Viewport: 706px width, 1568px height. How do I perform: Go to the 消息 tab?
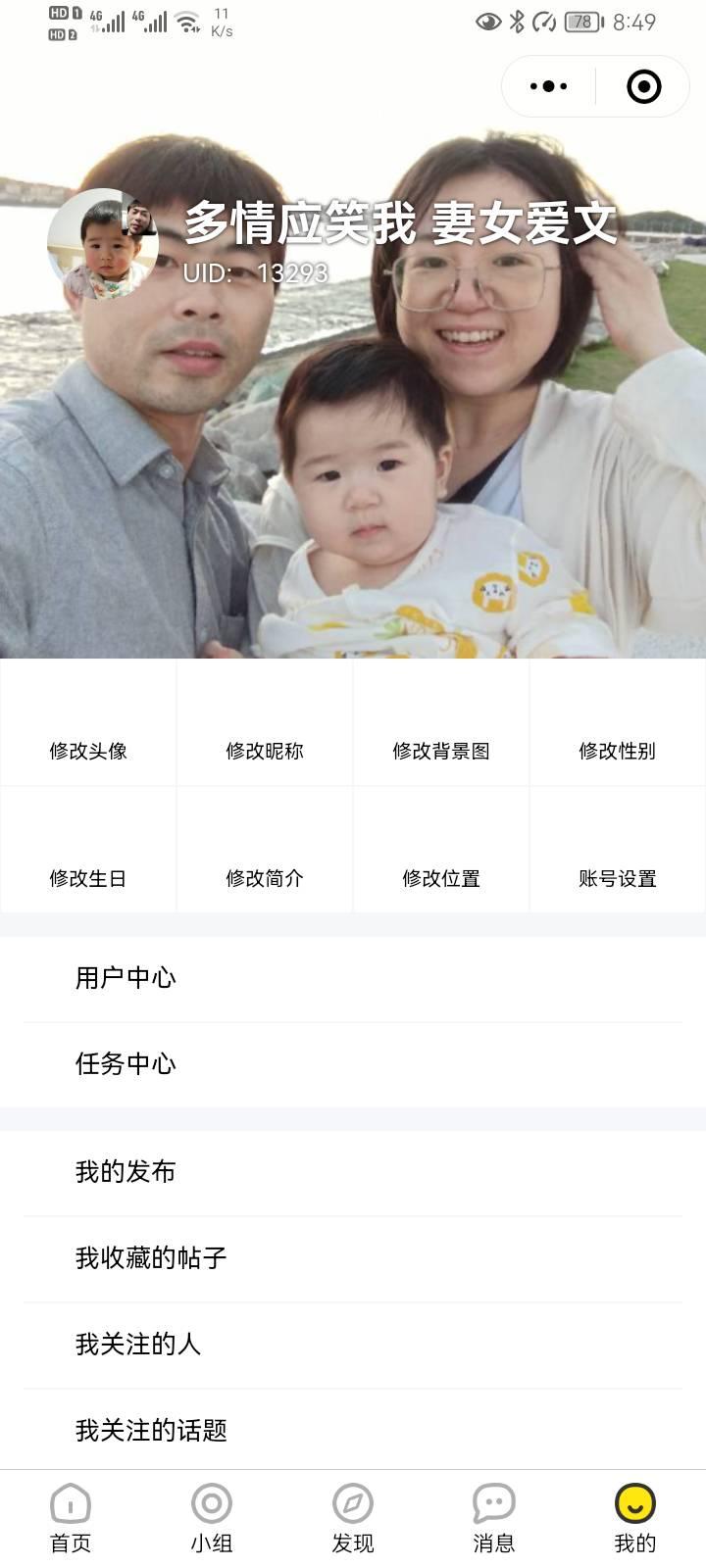pos(494,1519)
